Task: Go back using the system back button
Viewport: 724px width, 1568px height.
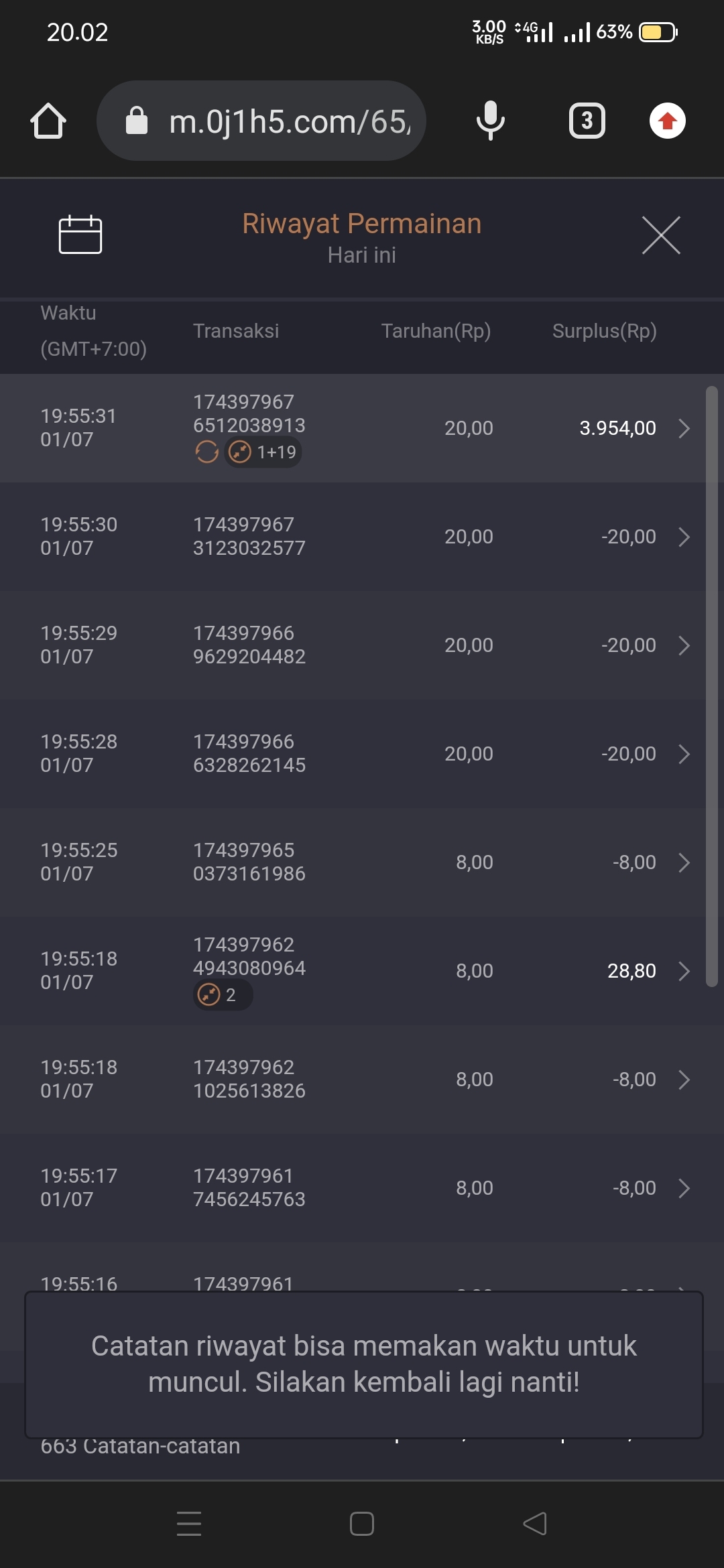Action: click(x=535, y=1523)
